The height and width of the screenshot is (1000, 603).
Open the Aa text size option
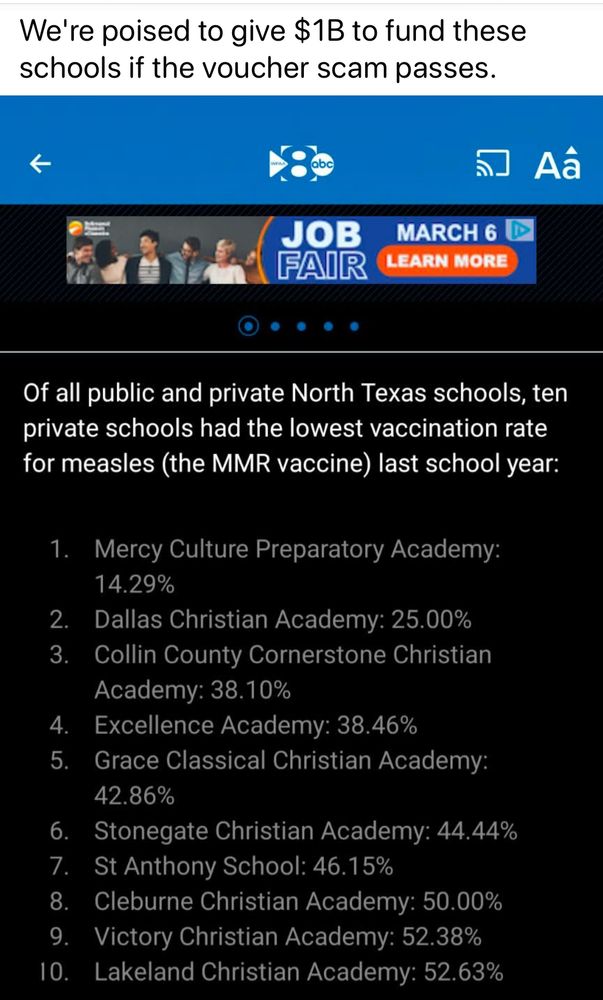point(556,165)
